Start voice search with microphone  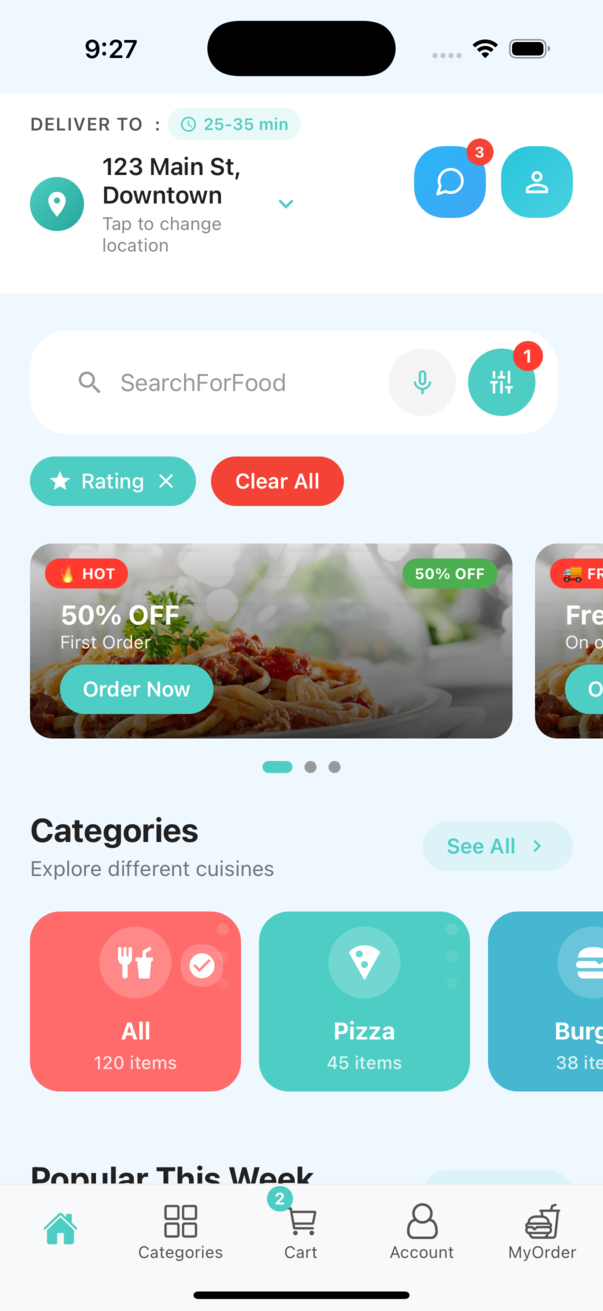tap(422, 382)
